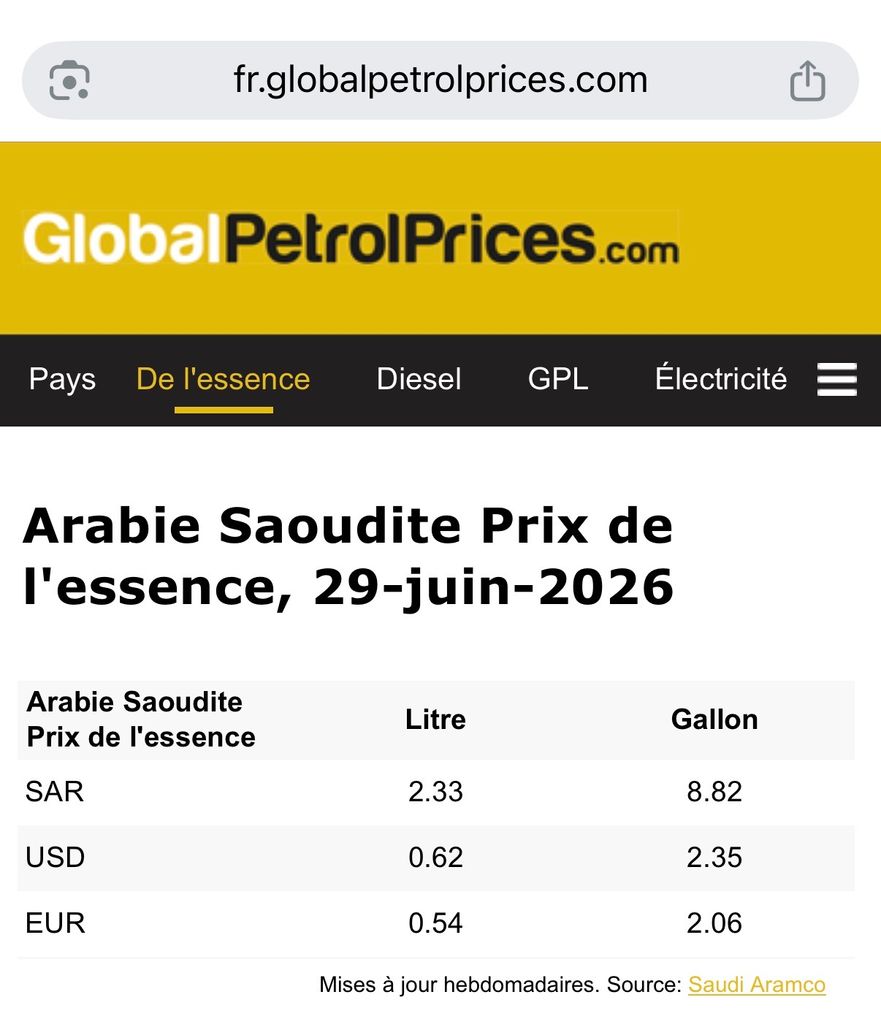Viewport: 881px width, 1024px height.
Task: Share this page via share icon
Action: pos(808,80)
